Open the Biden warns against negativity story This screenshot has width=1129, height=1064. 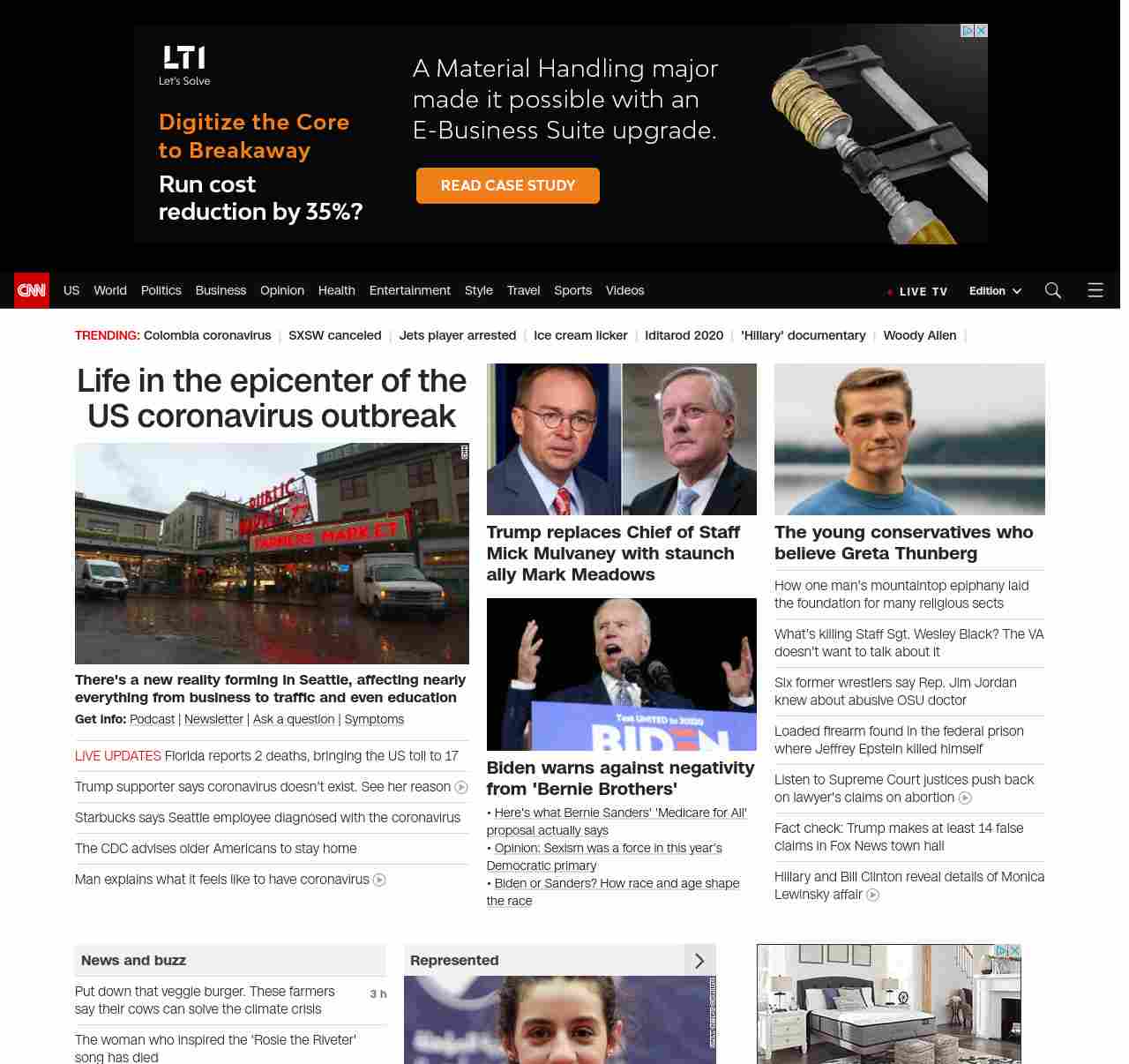(x=620, y=778)
